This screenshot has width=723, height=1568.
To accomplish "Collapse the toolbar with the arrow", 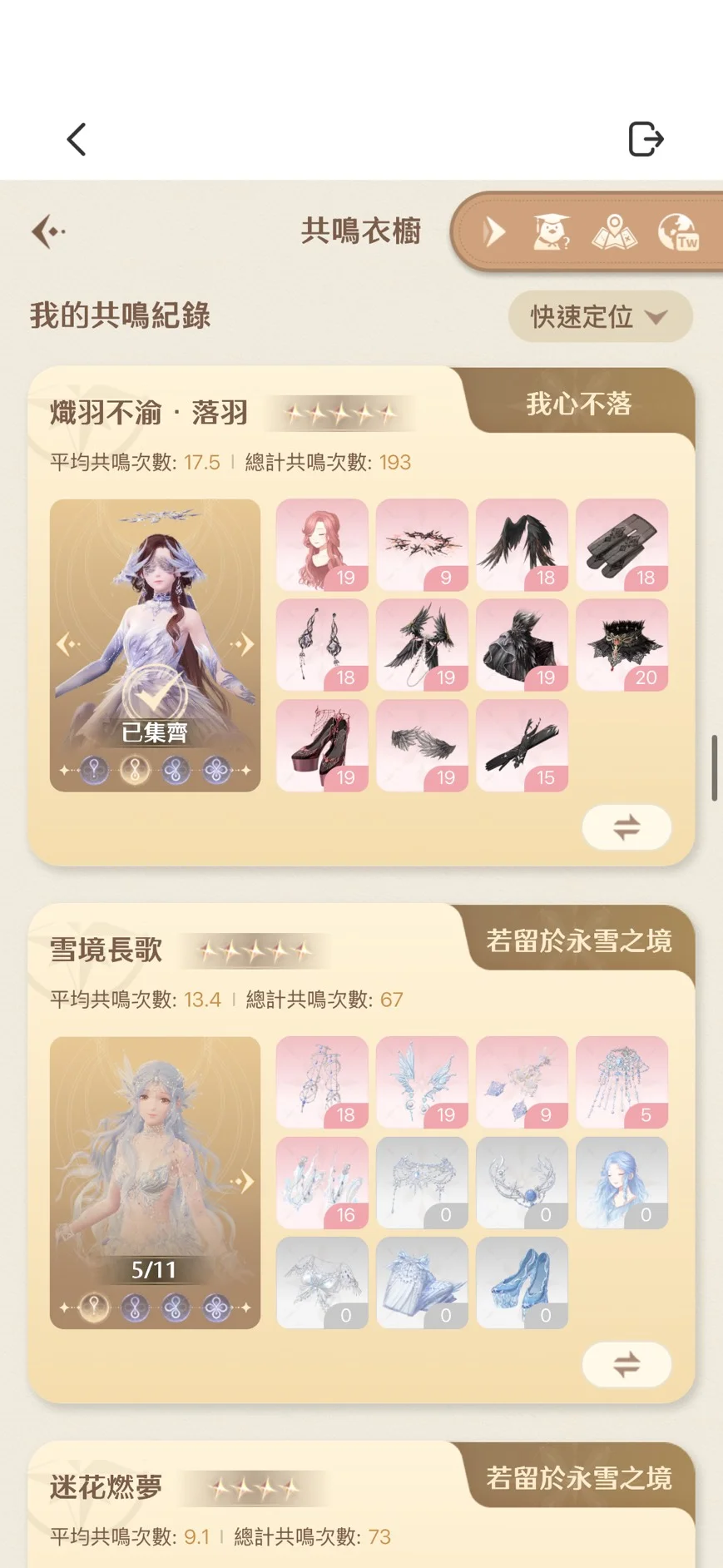I will pos(494,232).
